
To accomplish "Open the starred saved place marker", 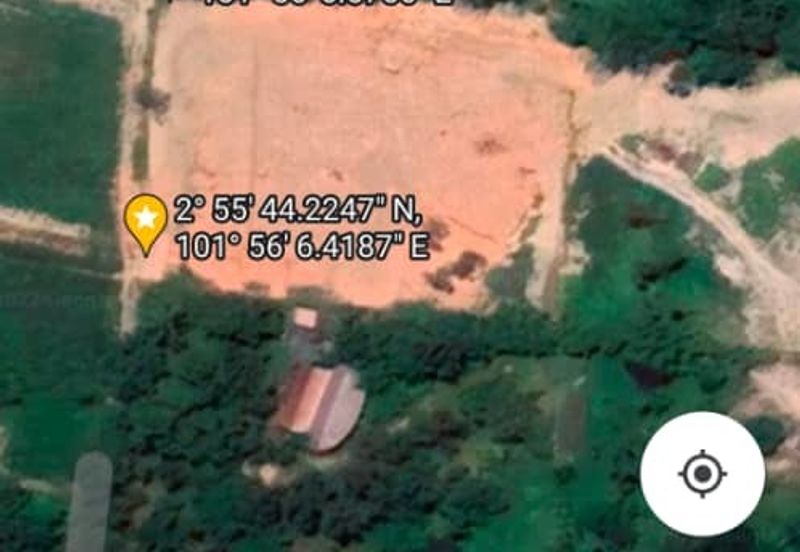I will pyautogui.click(x=146, y=220).
